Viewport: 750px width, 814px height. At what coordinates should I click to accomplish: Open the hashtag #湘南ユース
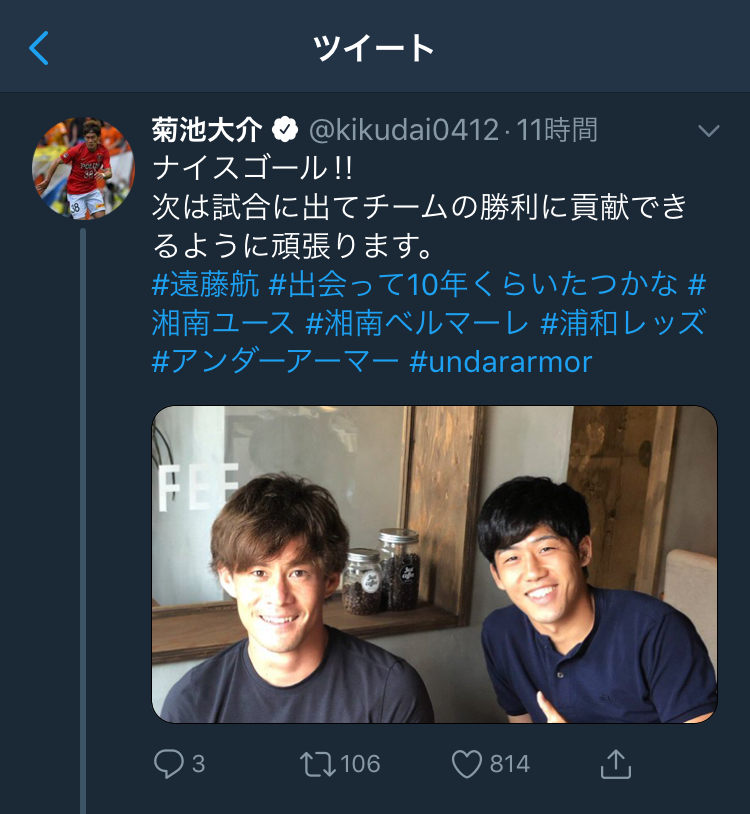223,323
